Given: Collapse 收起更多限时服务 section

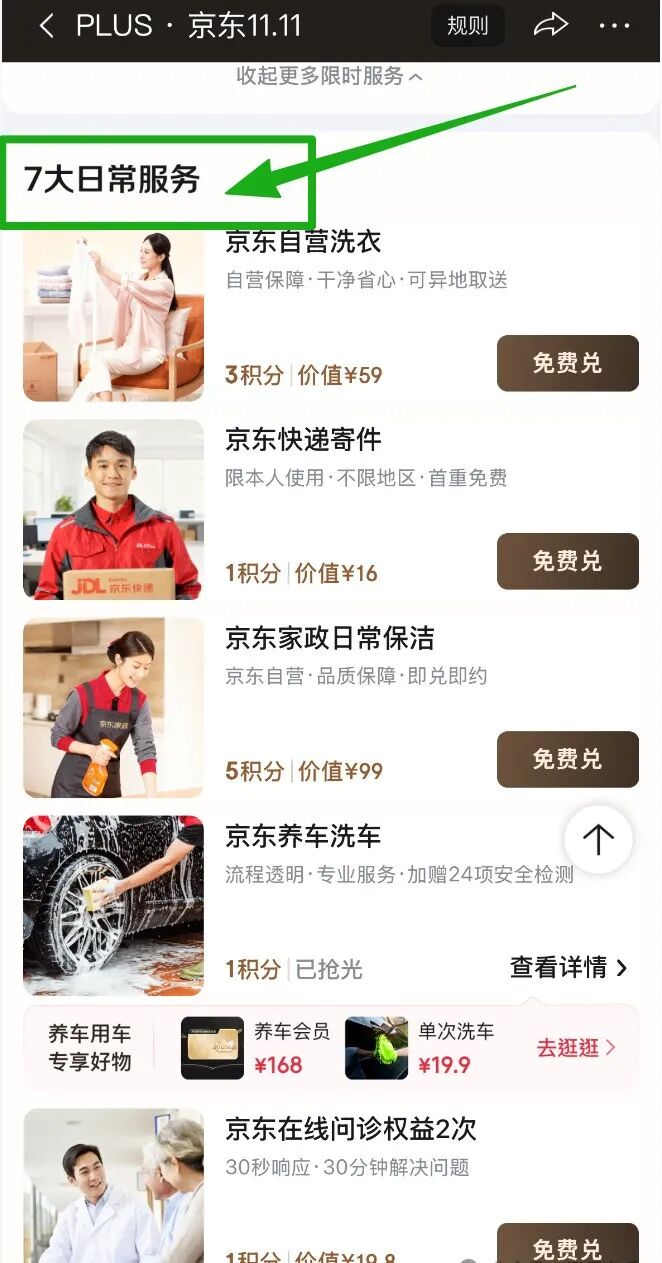Looking at the screenshot, I should point(329,76).
